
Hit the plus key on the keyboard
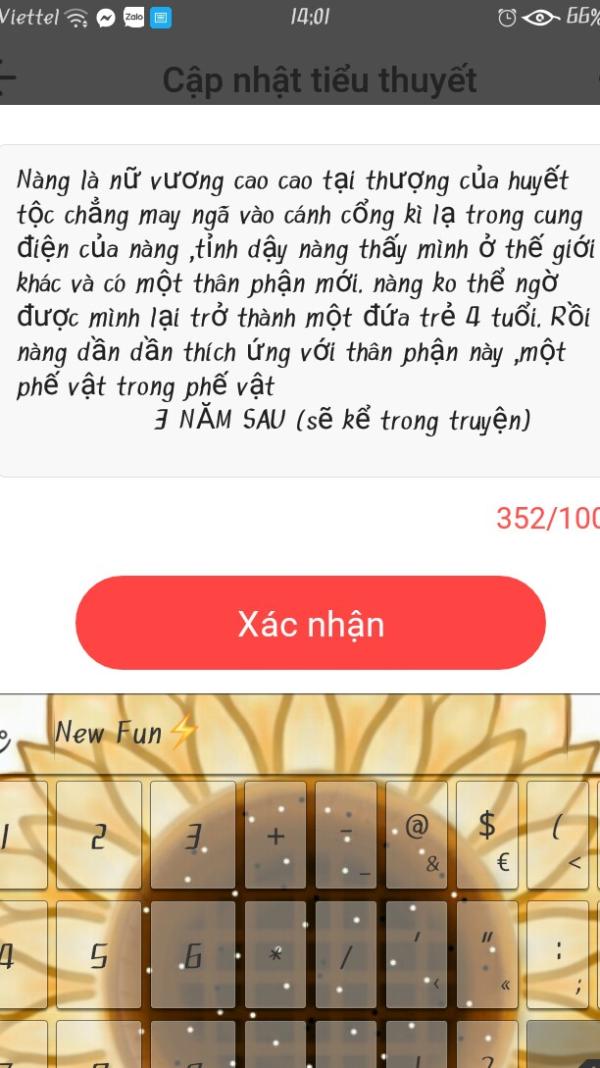pos(275,835)
